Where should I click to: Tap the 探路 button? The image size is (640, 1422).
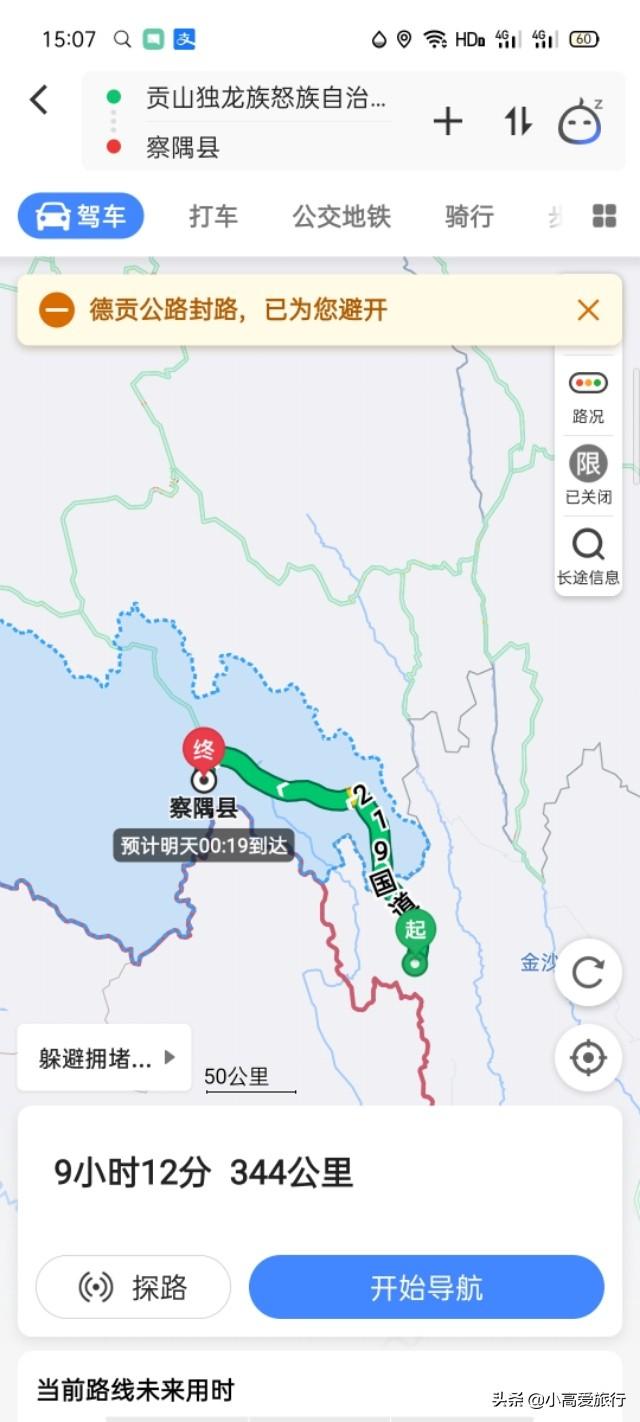point(133,1287)
